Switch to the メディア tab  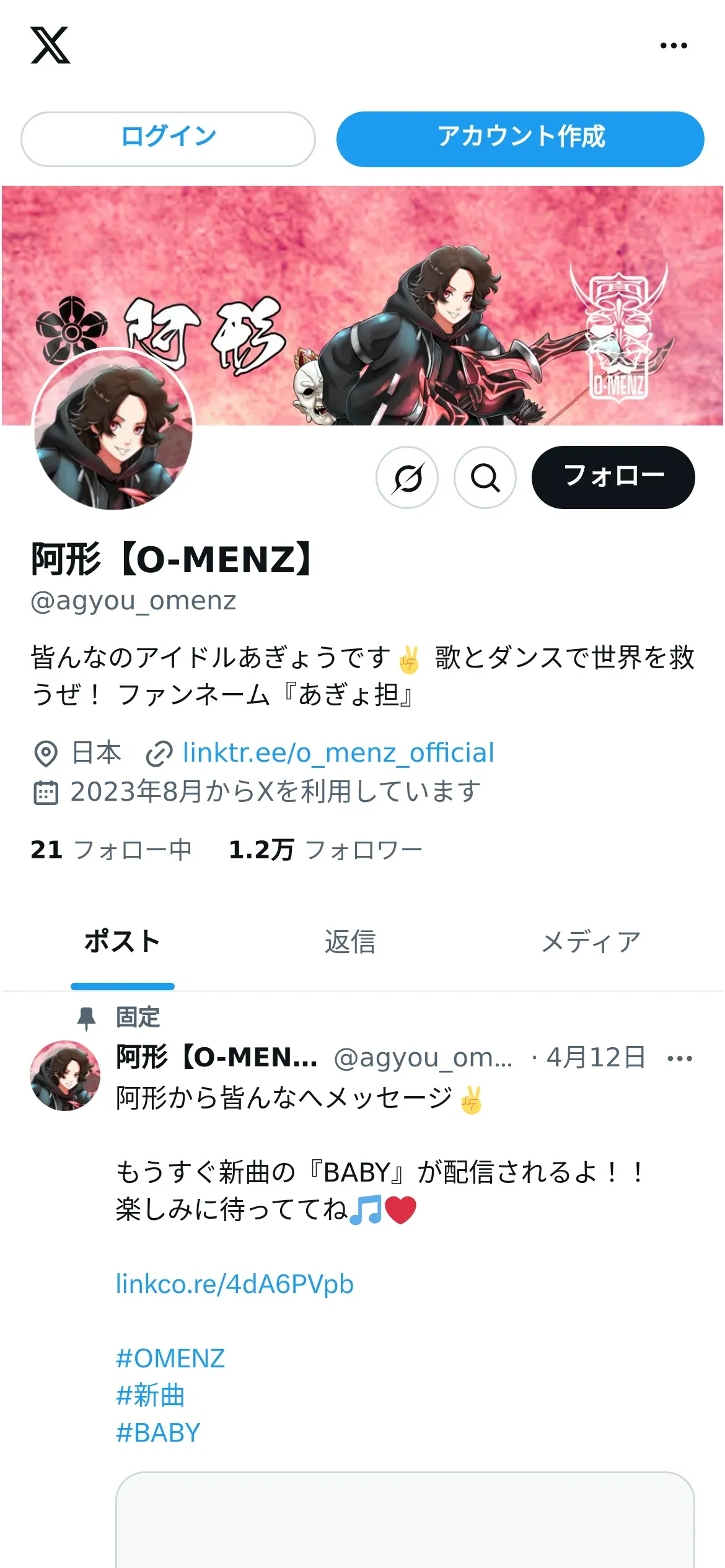591,942
